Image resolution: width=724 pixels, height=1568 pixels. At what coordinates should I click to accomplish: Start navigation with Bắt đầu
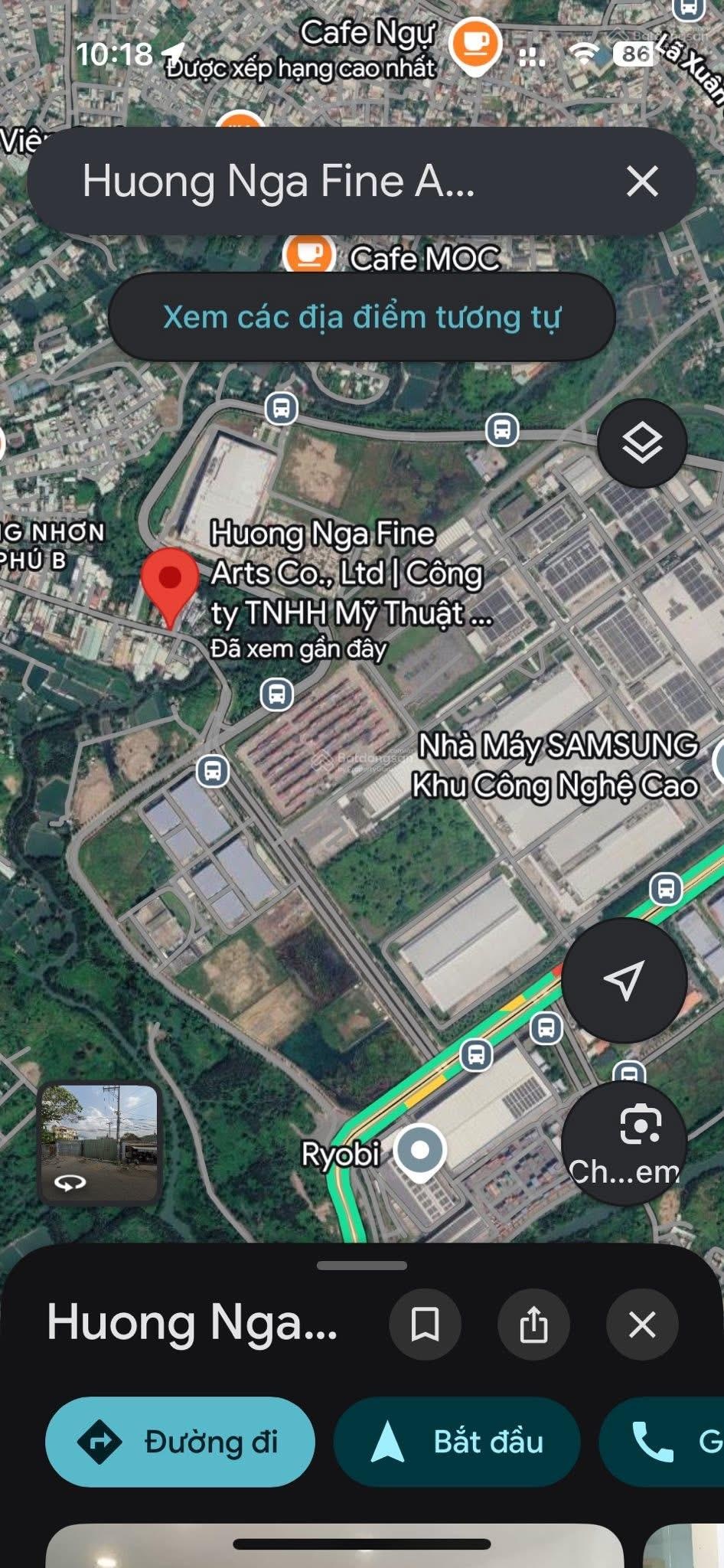click(x=457, y=1442)
